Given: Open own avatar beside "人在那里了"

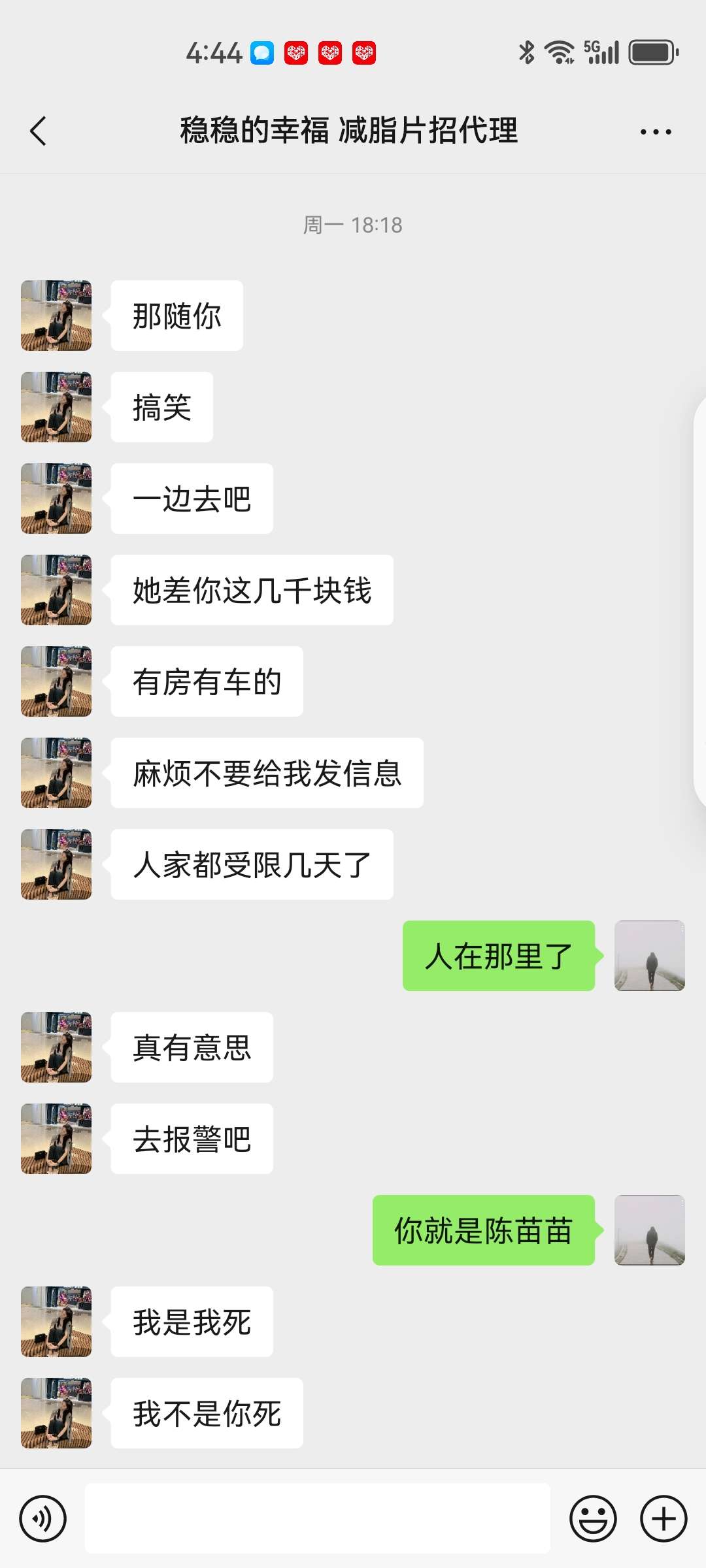Looking at the screenshot, I should 649,956.
